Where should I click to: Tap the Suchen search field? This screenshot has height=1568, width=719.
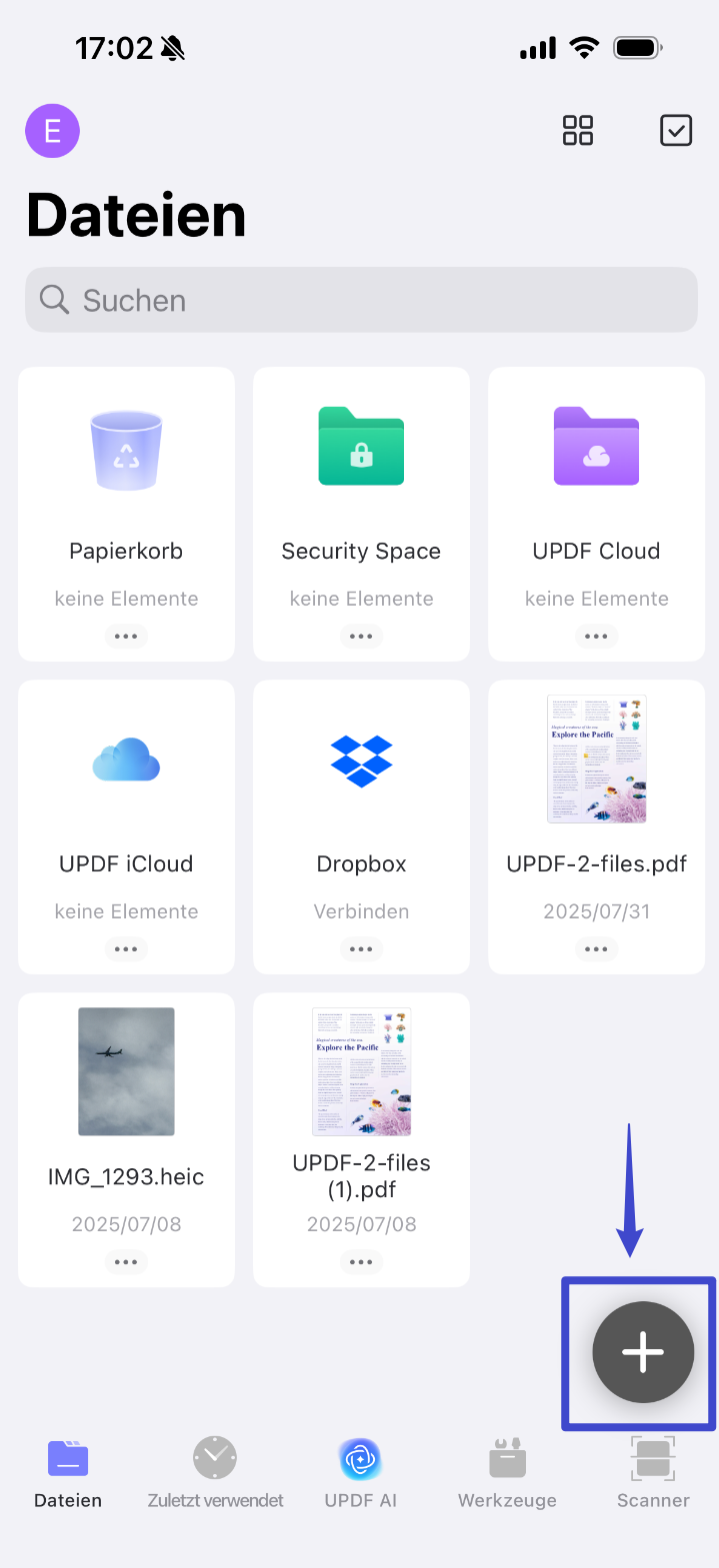361,300
